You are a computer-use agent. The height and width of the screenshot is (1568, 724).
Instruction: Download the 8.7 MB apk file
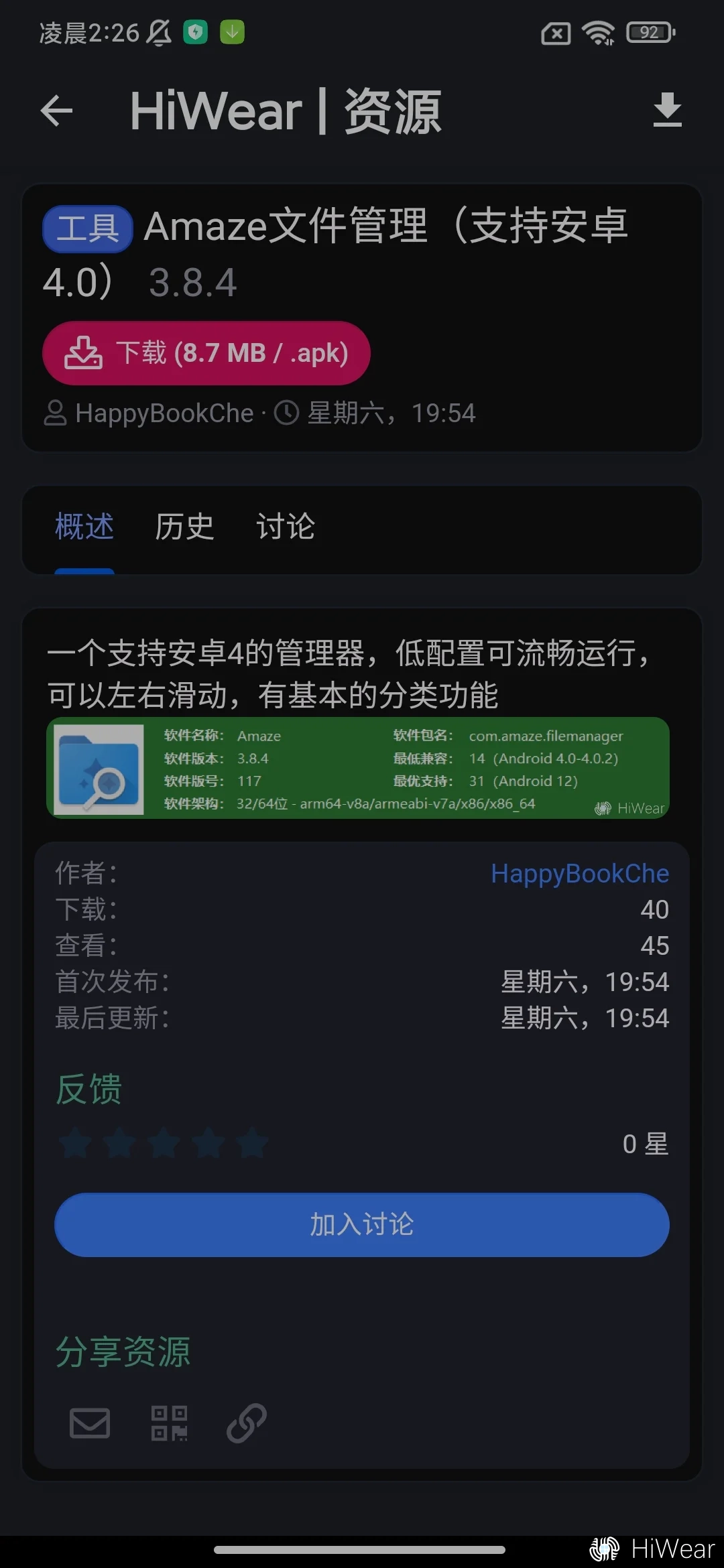pos(206,353)
